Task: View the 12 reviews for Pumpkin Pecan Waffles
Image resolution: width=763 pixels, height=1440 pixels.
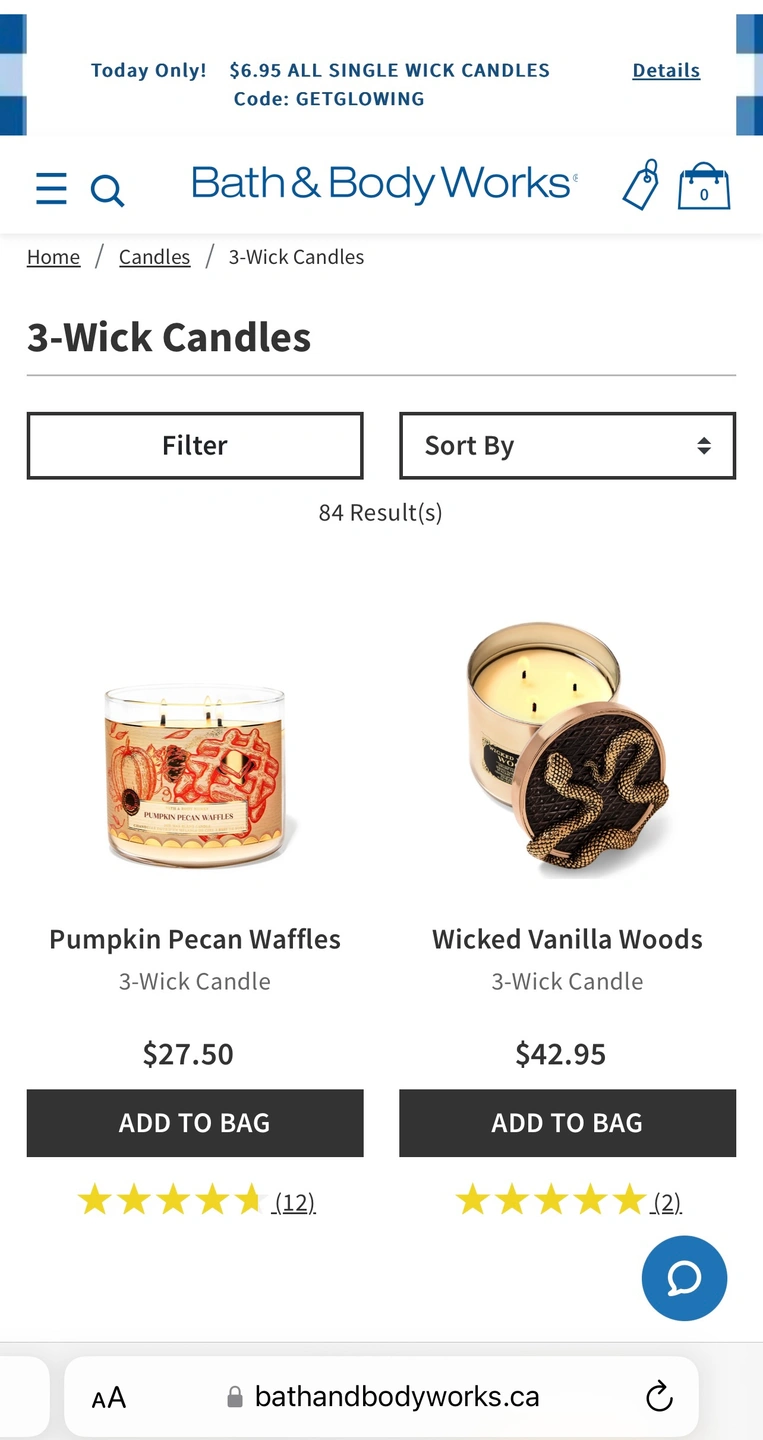Action: click(295, 1202)
